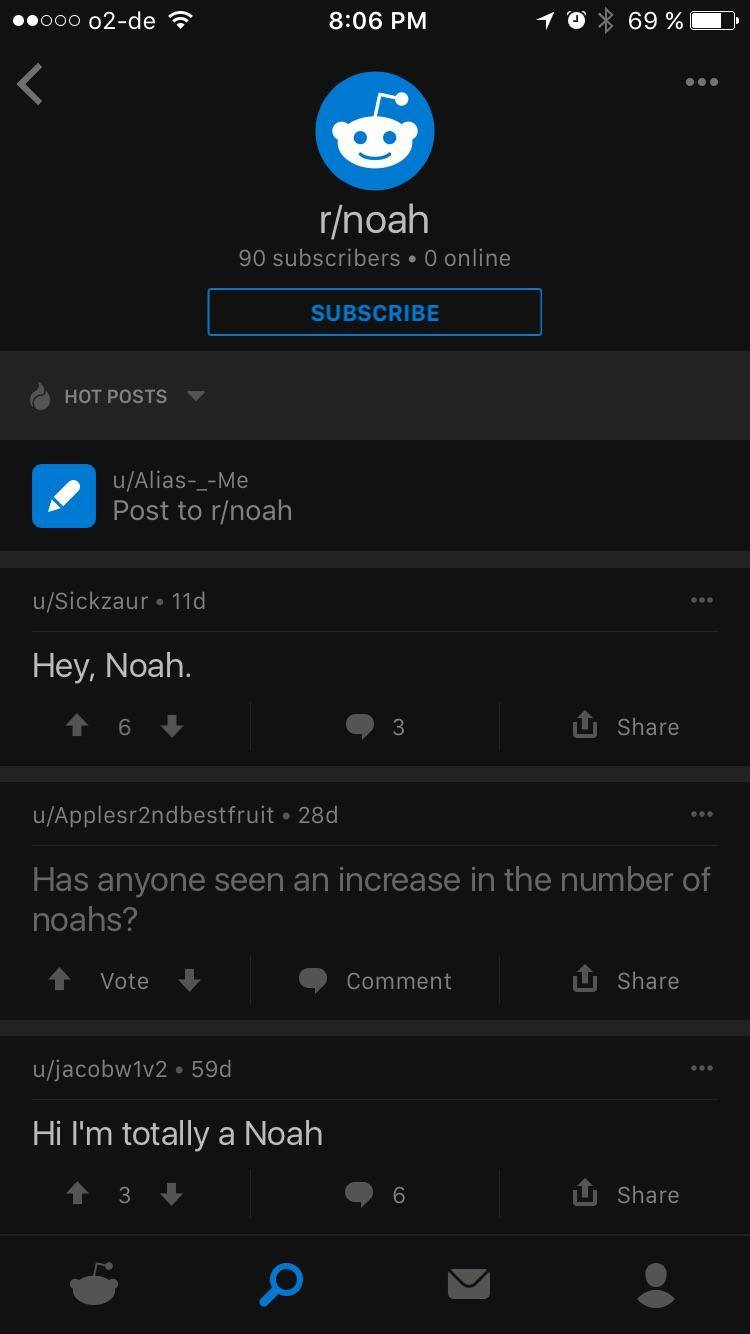Tap 'Post to r/noah' text field
Image resolution: width=750 pixels, height=1334 pixels.
[x=202, y=511]
